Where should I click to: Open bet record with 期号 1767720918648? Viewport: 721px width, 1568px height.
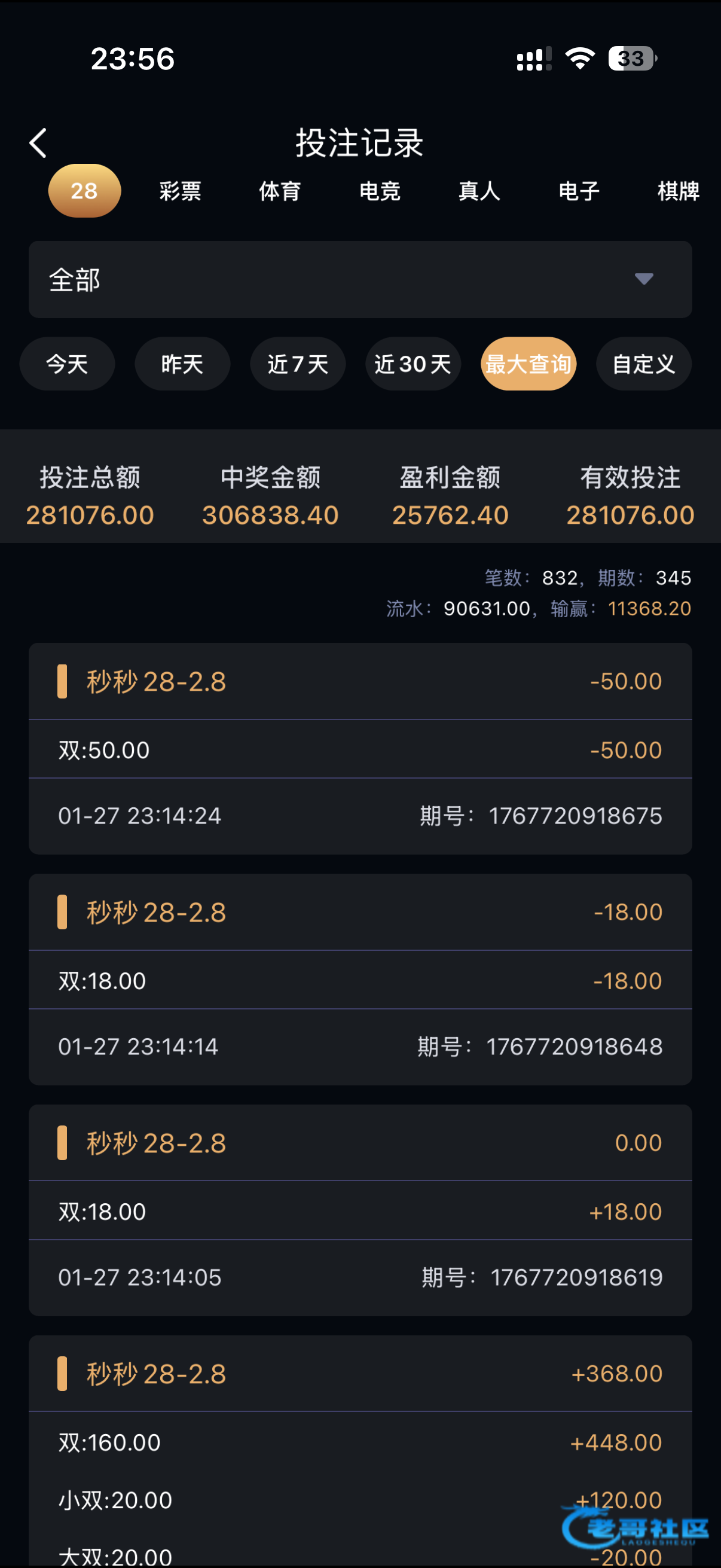tap(360, 979)
